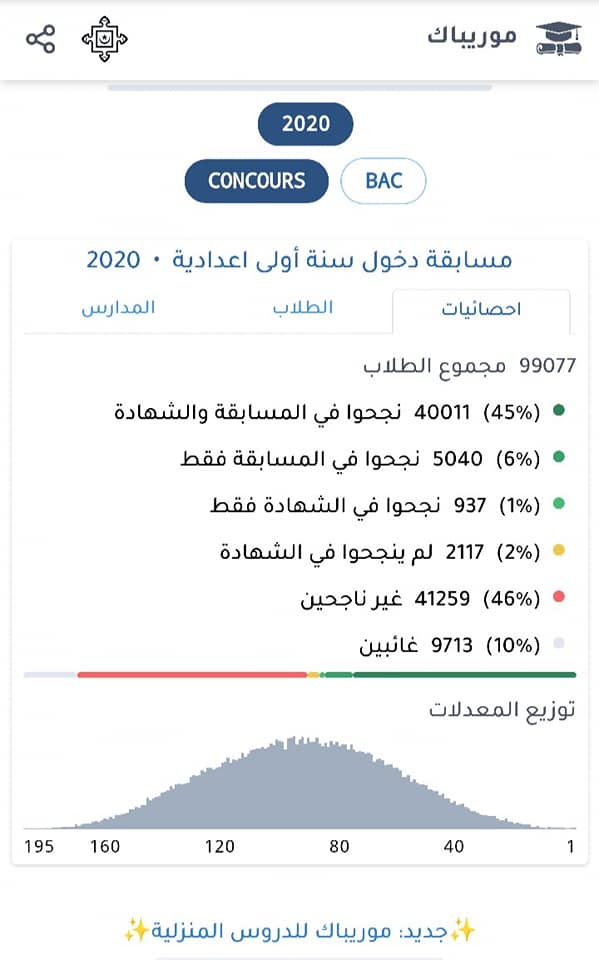
Task: Switch to the احصائيات tab
Action: click(481, 310)
